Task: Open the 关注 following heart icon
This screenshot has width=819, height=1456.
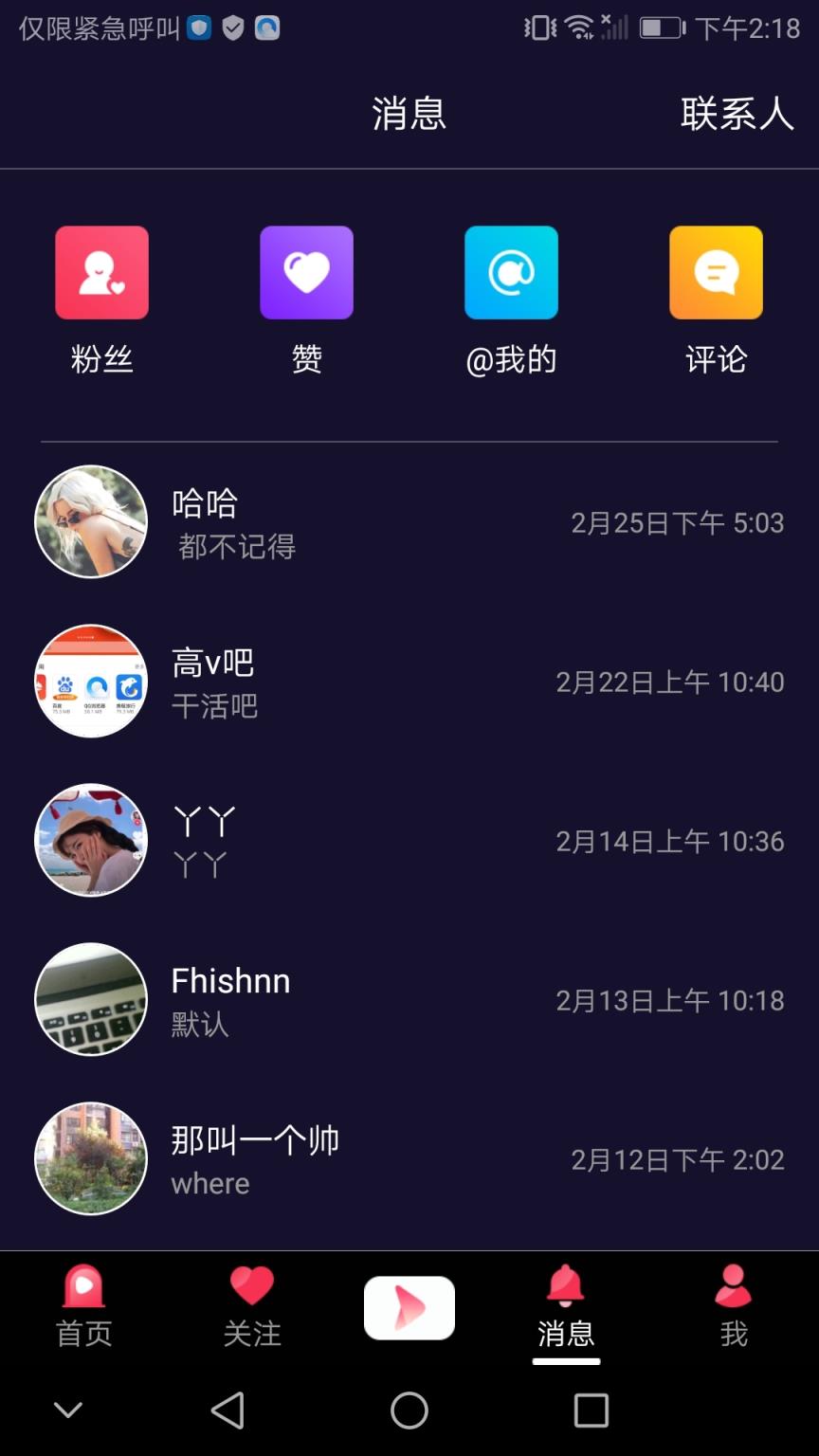Action: (250, 1308)
